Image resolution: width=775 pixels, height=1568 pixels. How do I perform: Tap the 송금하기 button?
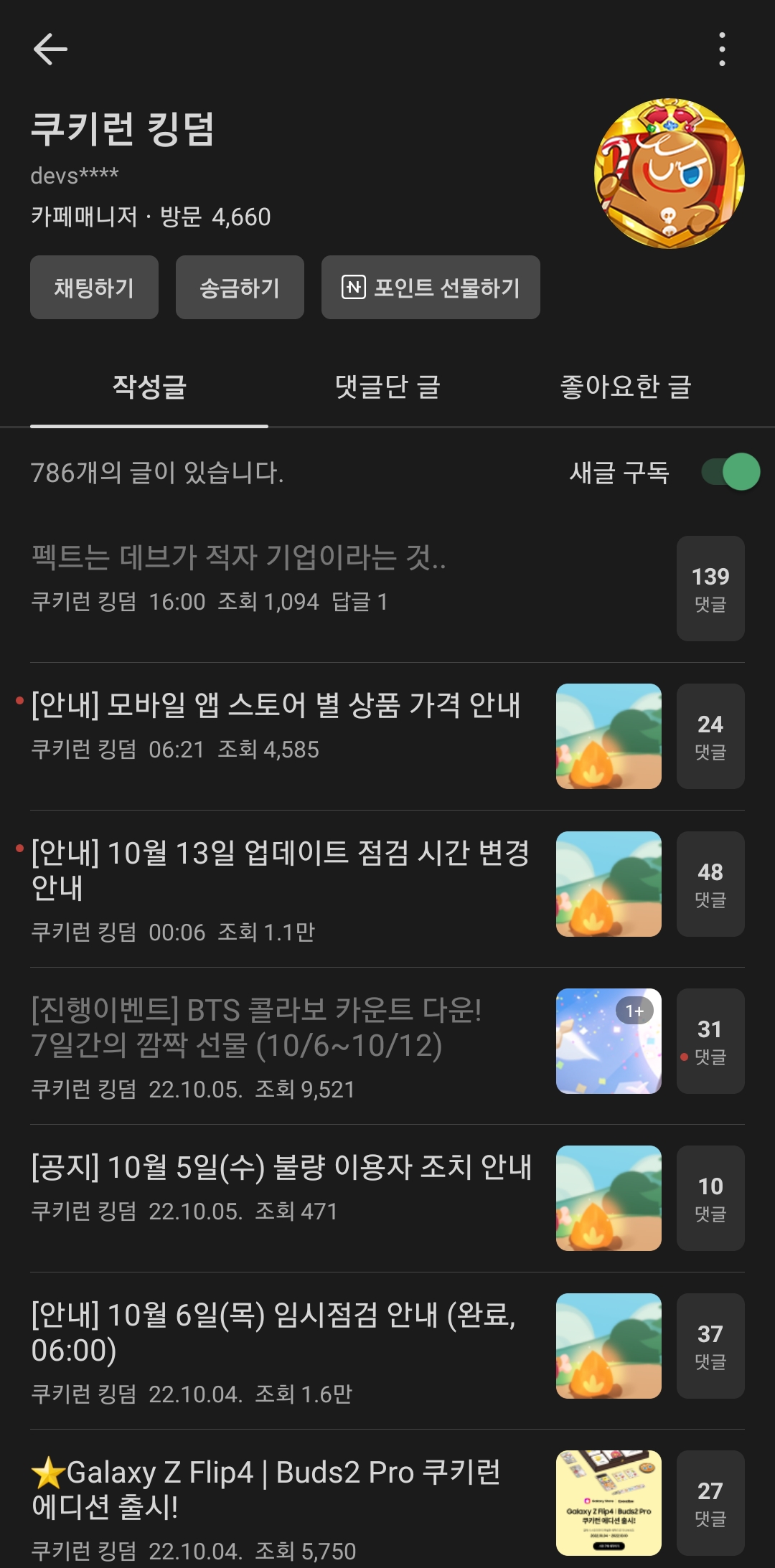(x=240, y=288)
